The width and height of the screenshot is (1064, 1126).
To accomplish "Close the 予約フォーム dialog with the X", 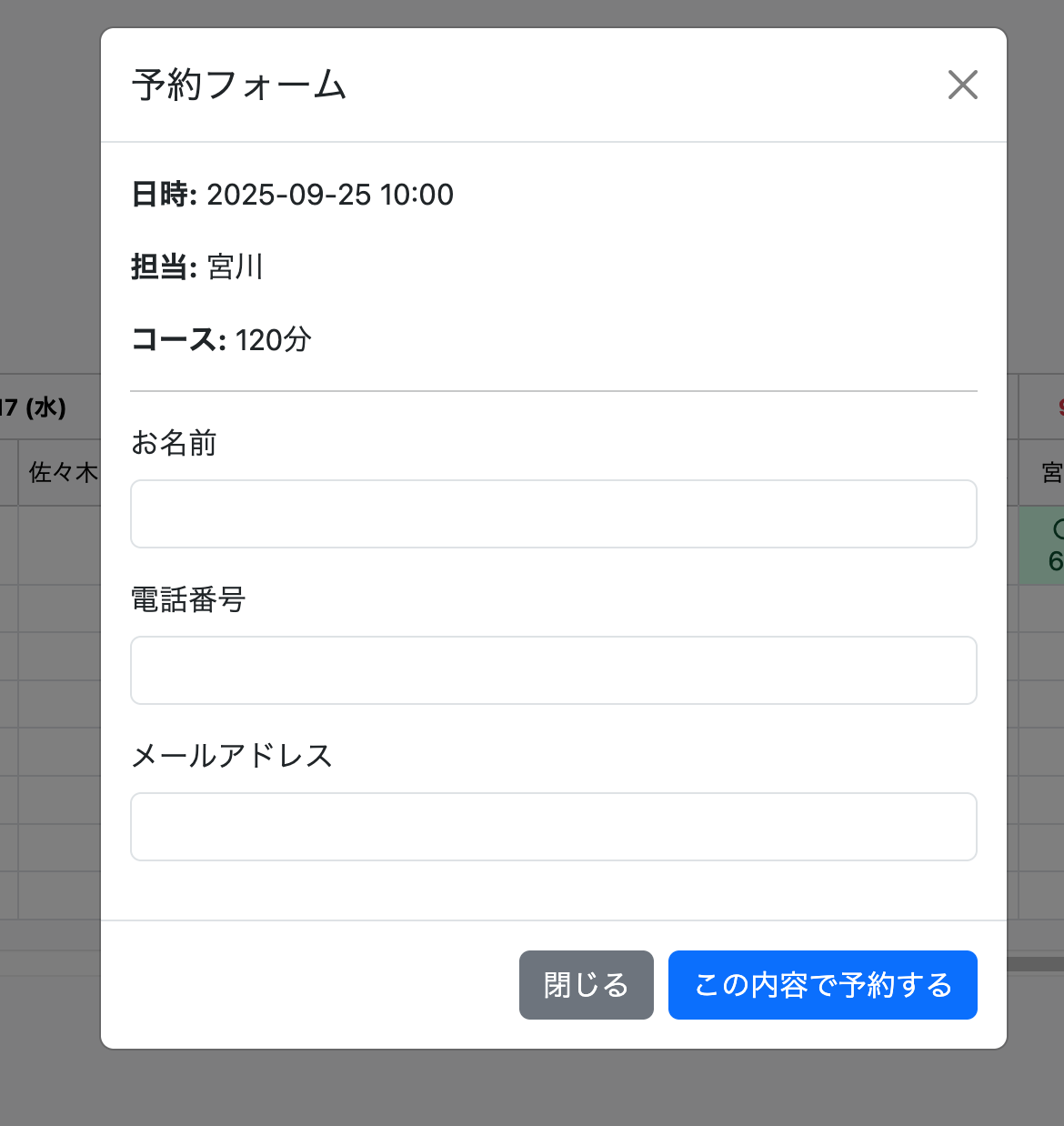I will pos(962,85).
